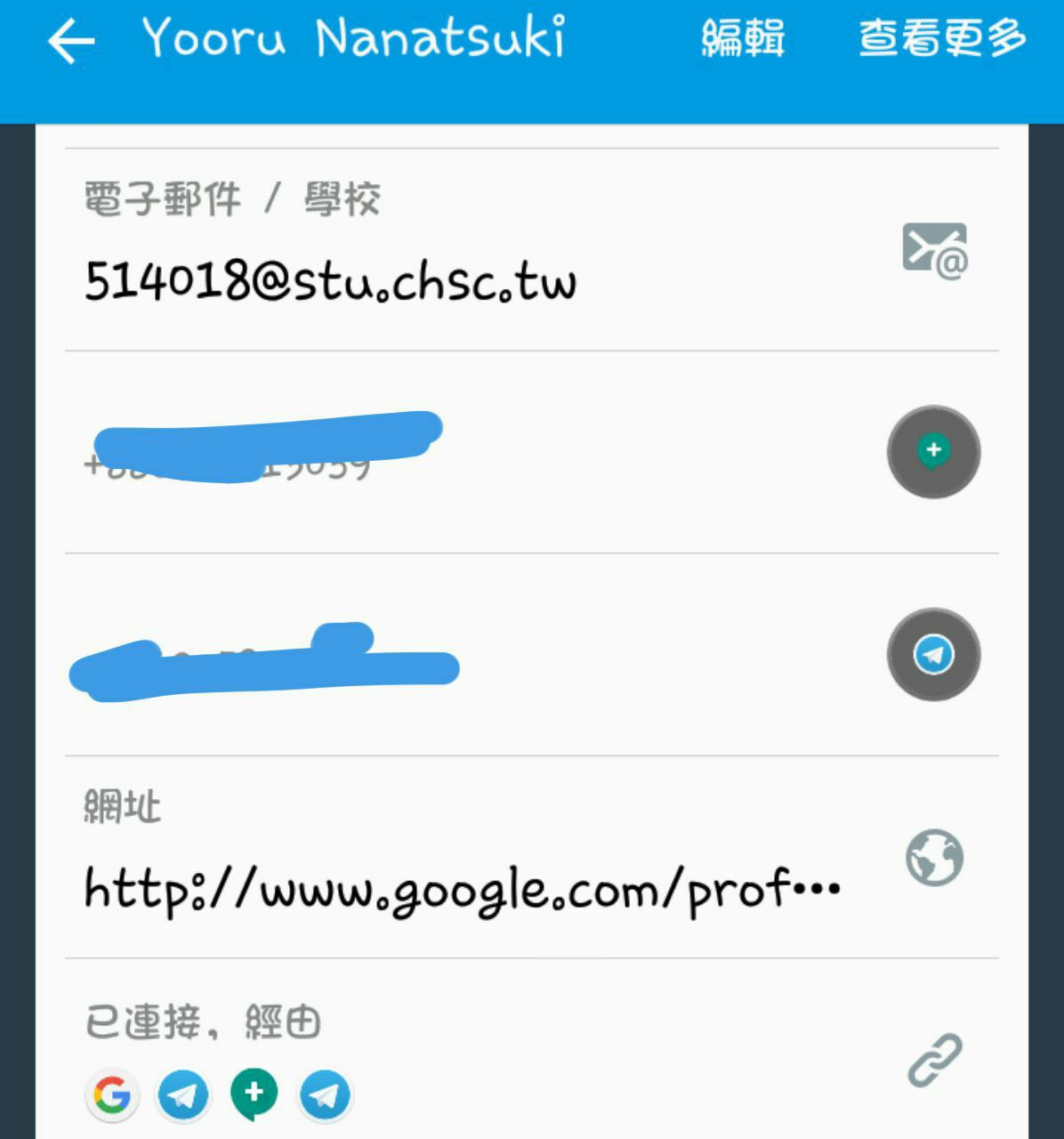Tap the email envelope icon
The width and height of the screenshot is (1064, 1139).
(x=934, y=250)
